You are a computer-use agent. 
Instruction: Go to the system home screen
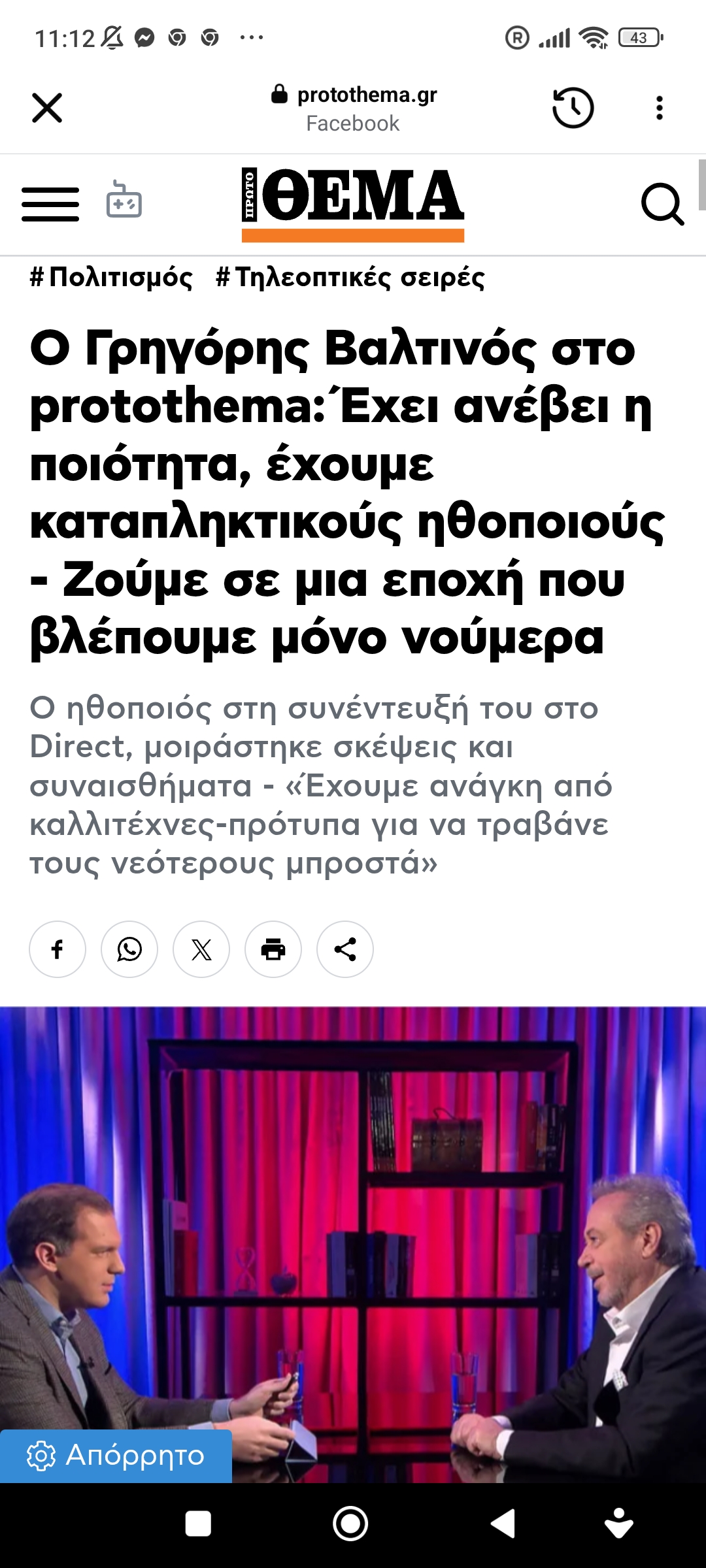[350, 1524]
